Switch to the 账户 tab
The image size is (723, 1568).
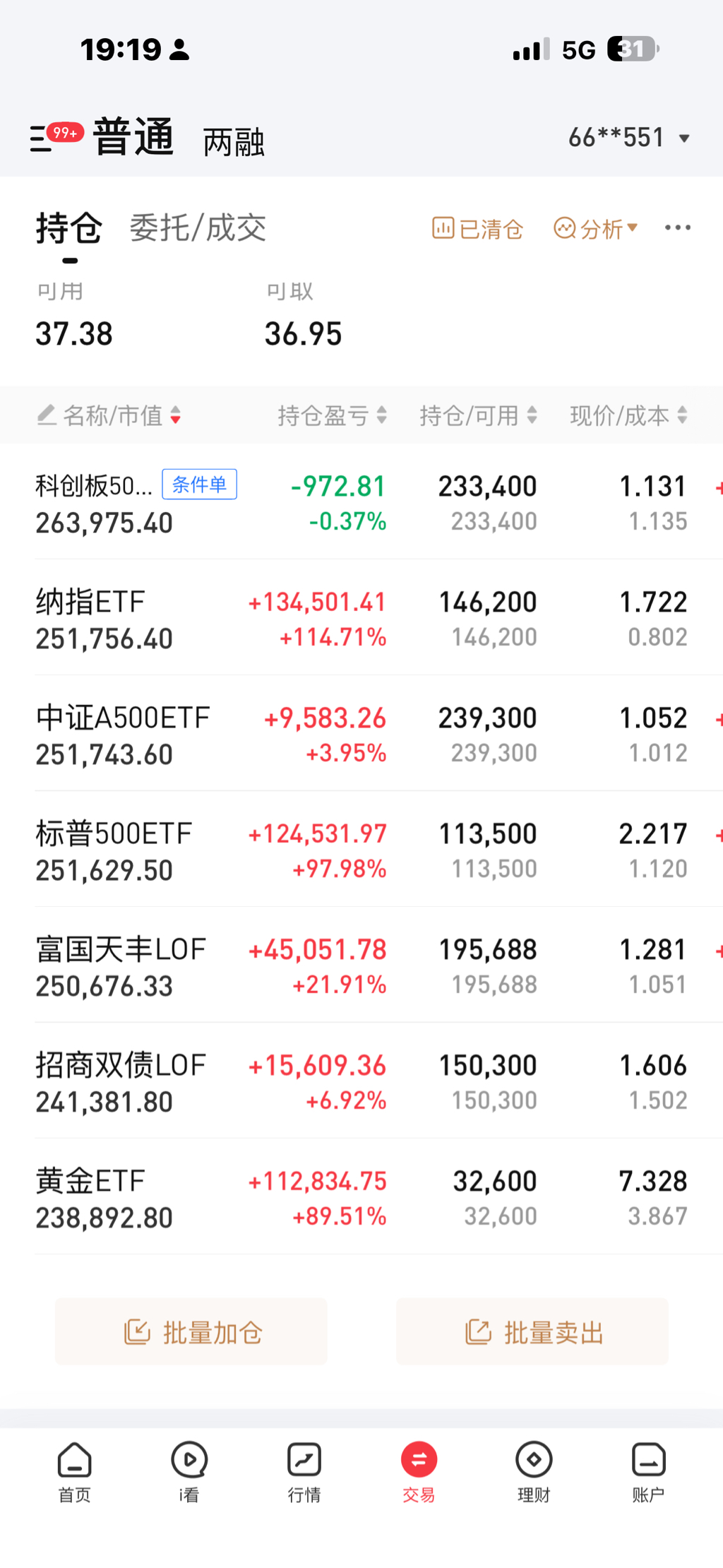(x=648, y=1472)
